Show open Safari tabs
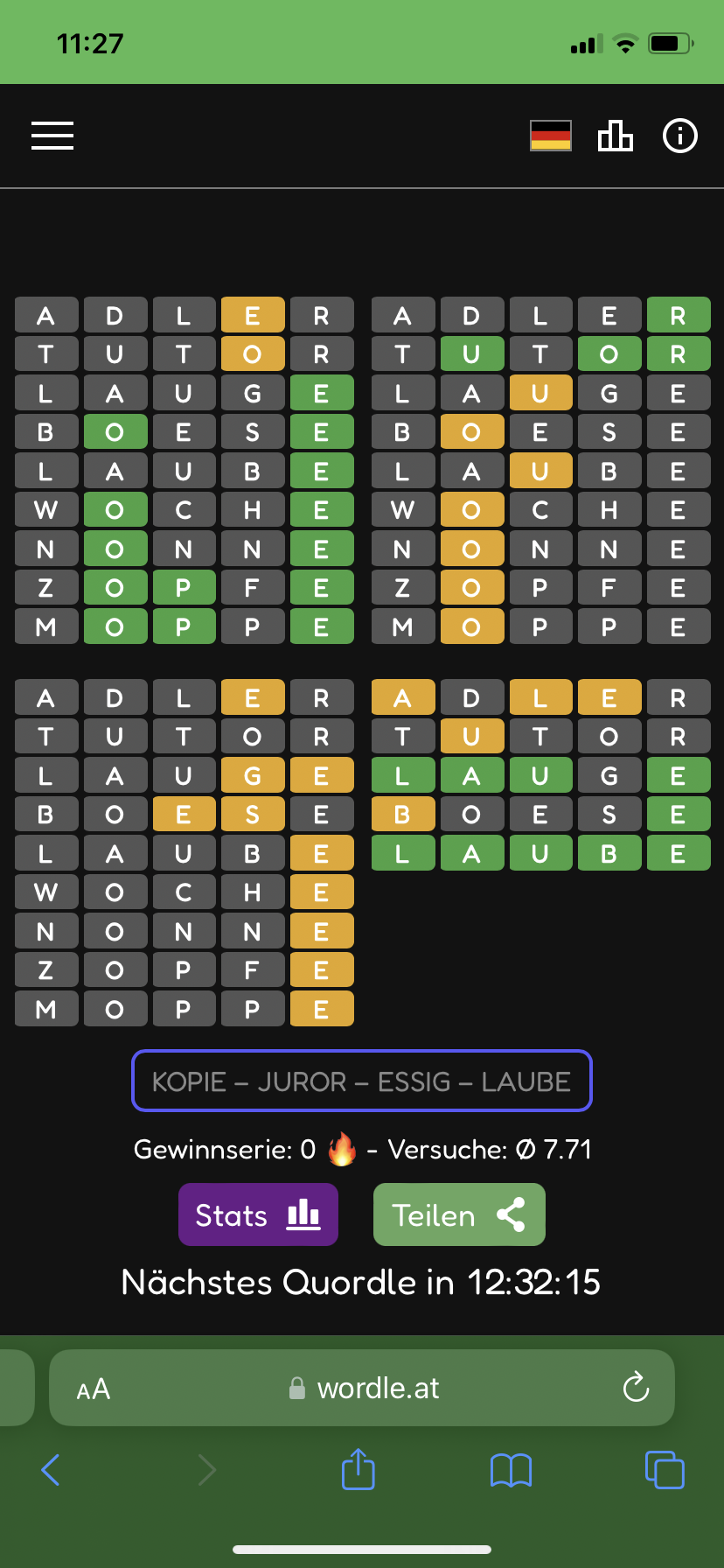724x1568 pixels. 665,1469
